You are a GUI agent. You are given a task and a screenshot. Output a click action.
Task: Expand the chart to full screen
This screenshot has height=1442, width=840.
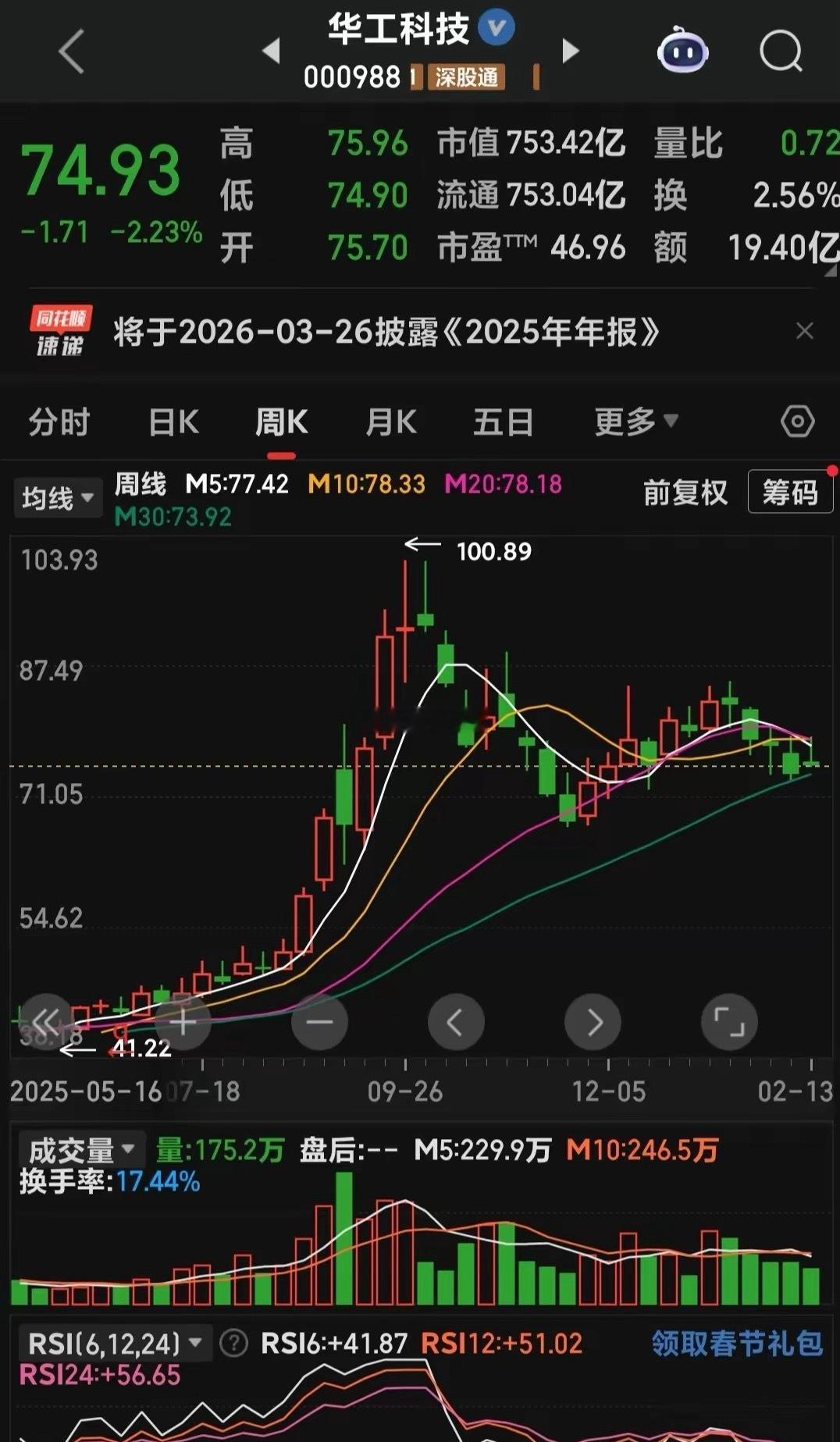[x=729, y=1022]
